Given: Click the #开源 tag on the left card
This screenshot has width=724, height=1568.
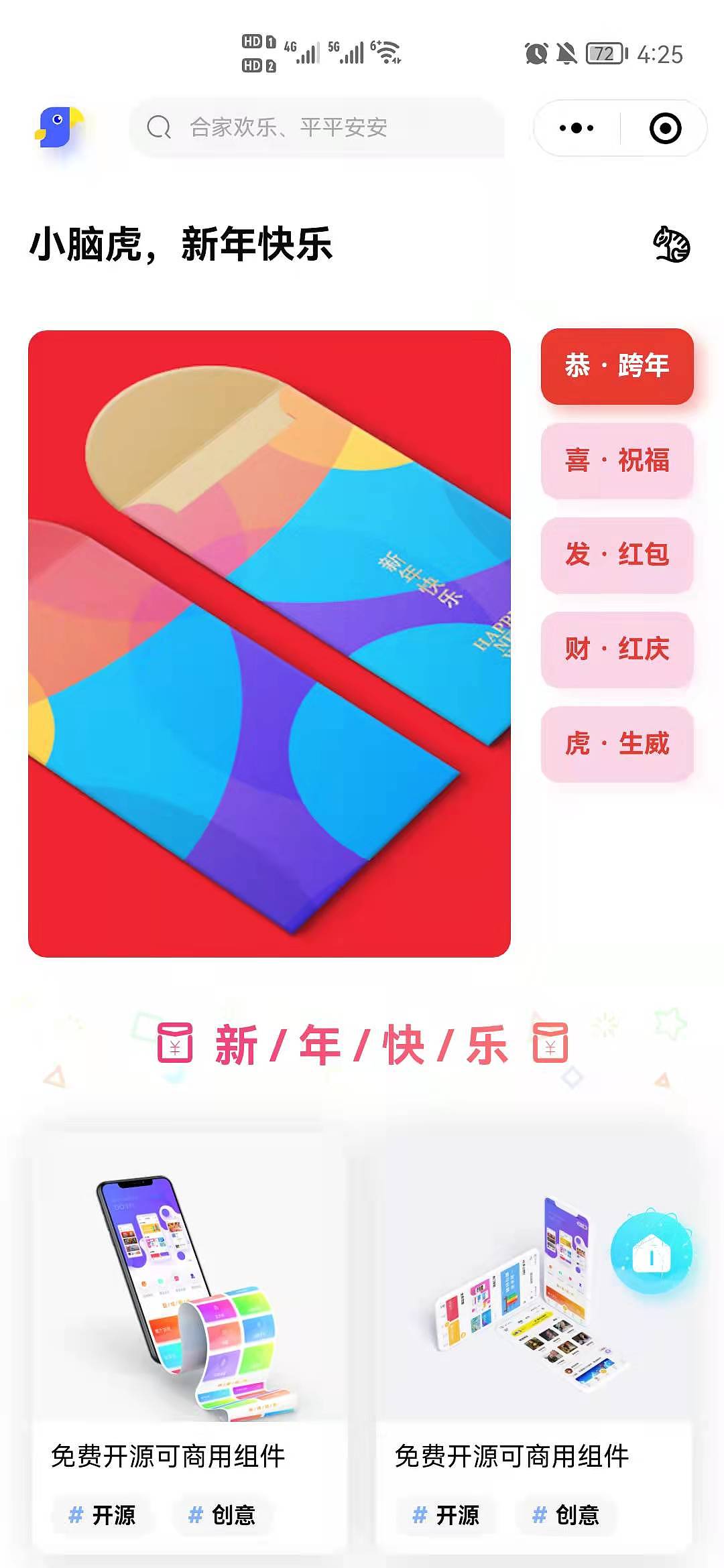Looking at the screenshot, I should [103, 1515].
